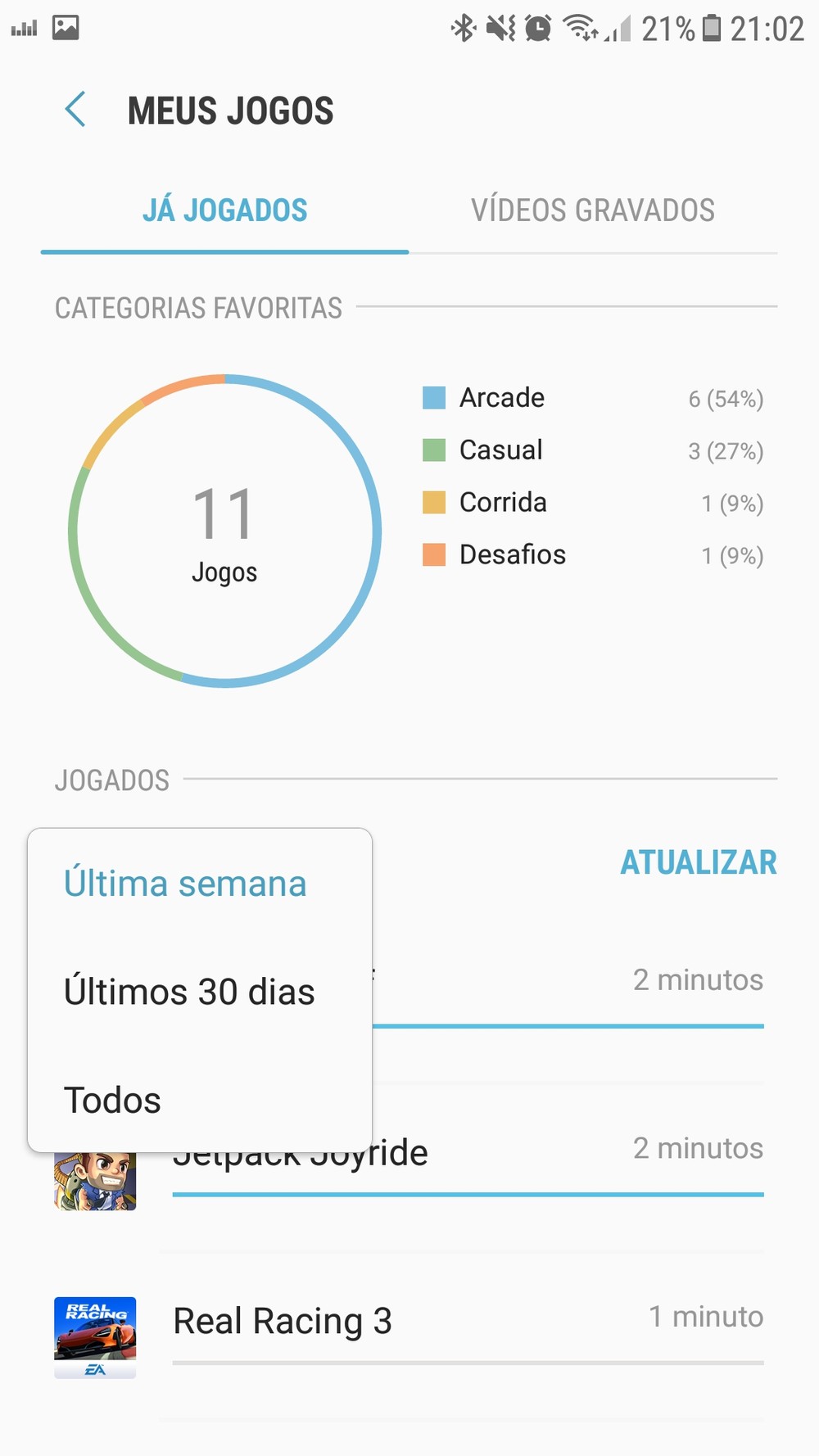819x1456 pixels.
Task: Select Últimos 30 dias option
Action: click(189, 992)
